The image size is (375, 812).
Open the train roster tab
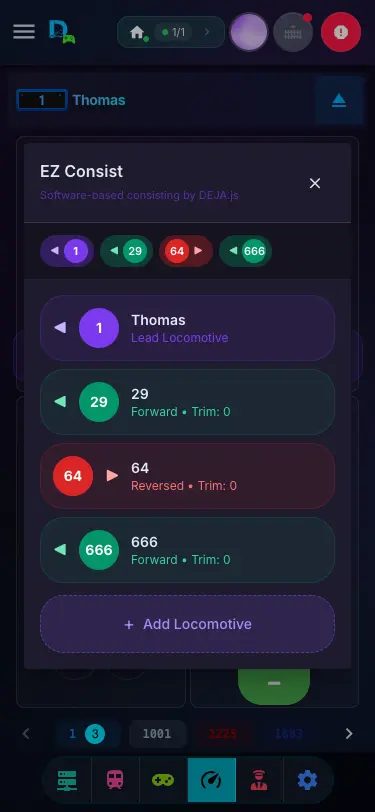tap(115, 780)
